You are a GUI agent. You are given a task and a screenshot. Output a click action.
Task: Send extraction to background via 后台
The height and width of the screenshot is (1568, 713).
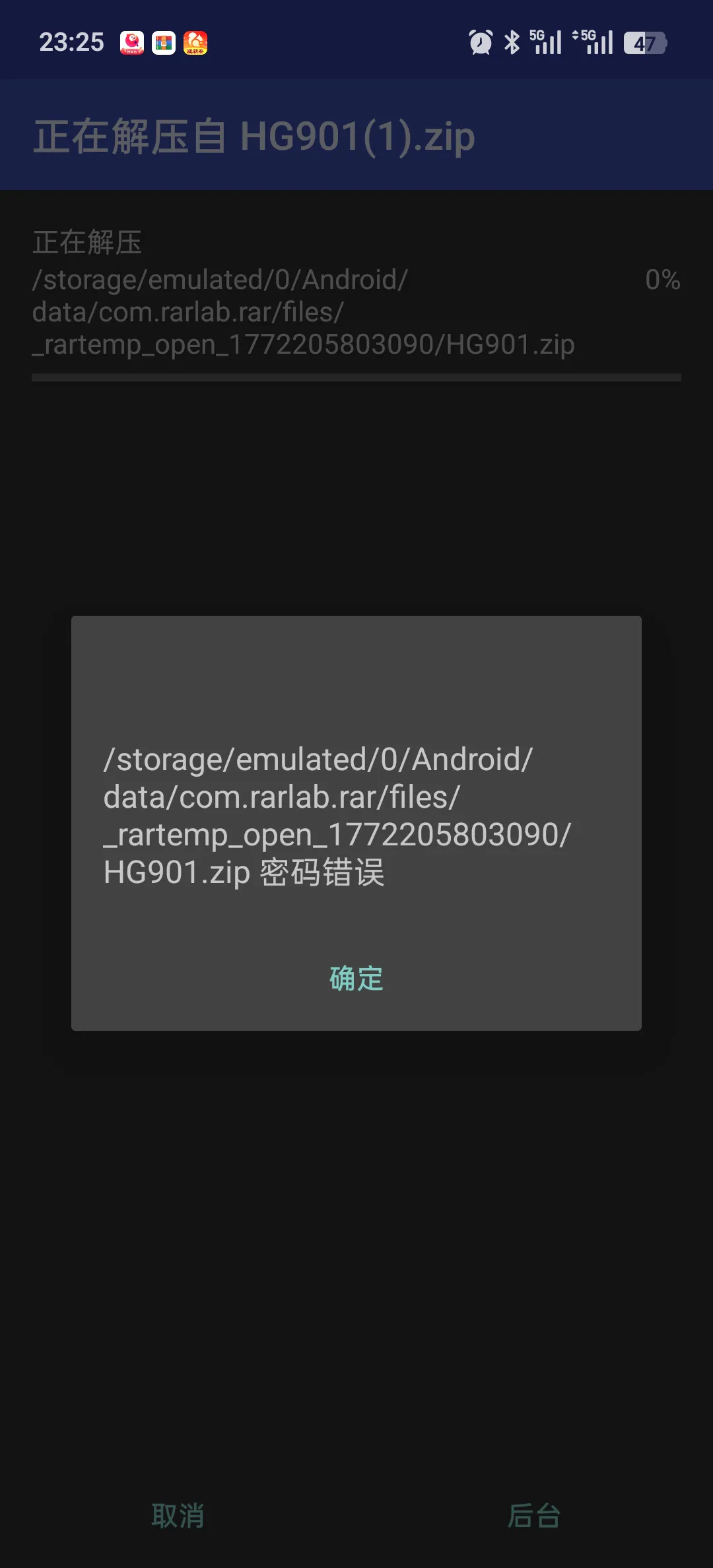(x=534, y=1516)
